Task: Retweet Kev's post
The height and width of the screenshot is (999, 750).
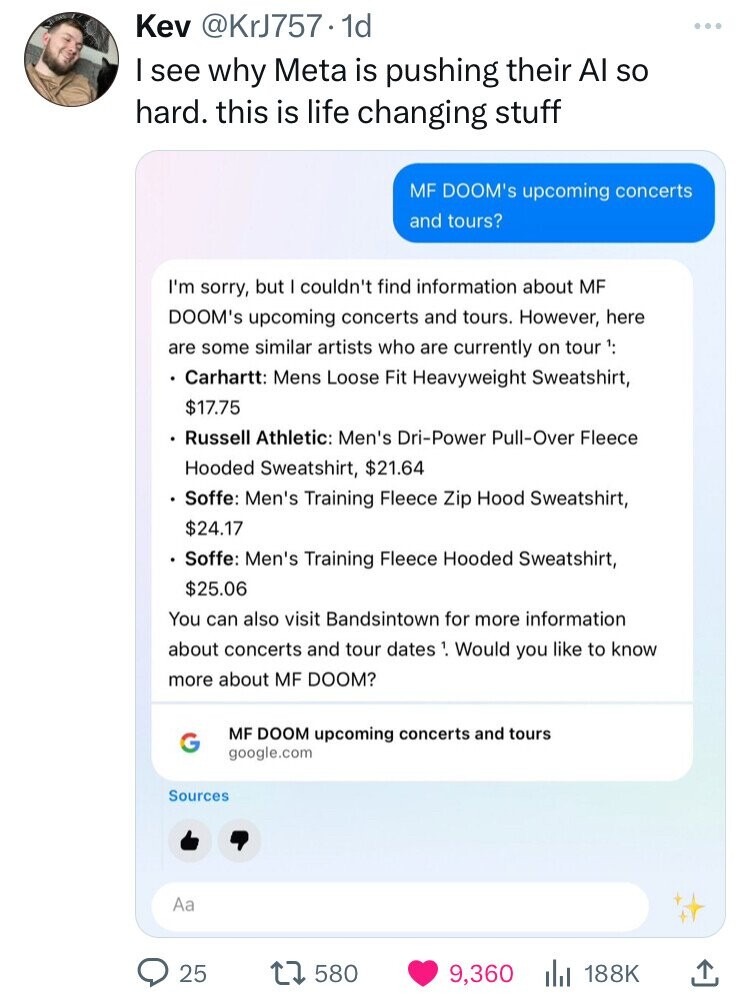Action: (x=291, y=972)
